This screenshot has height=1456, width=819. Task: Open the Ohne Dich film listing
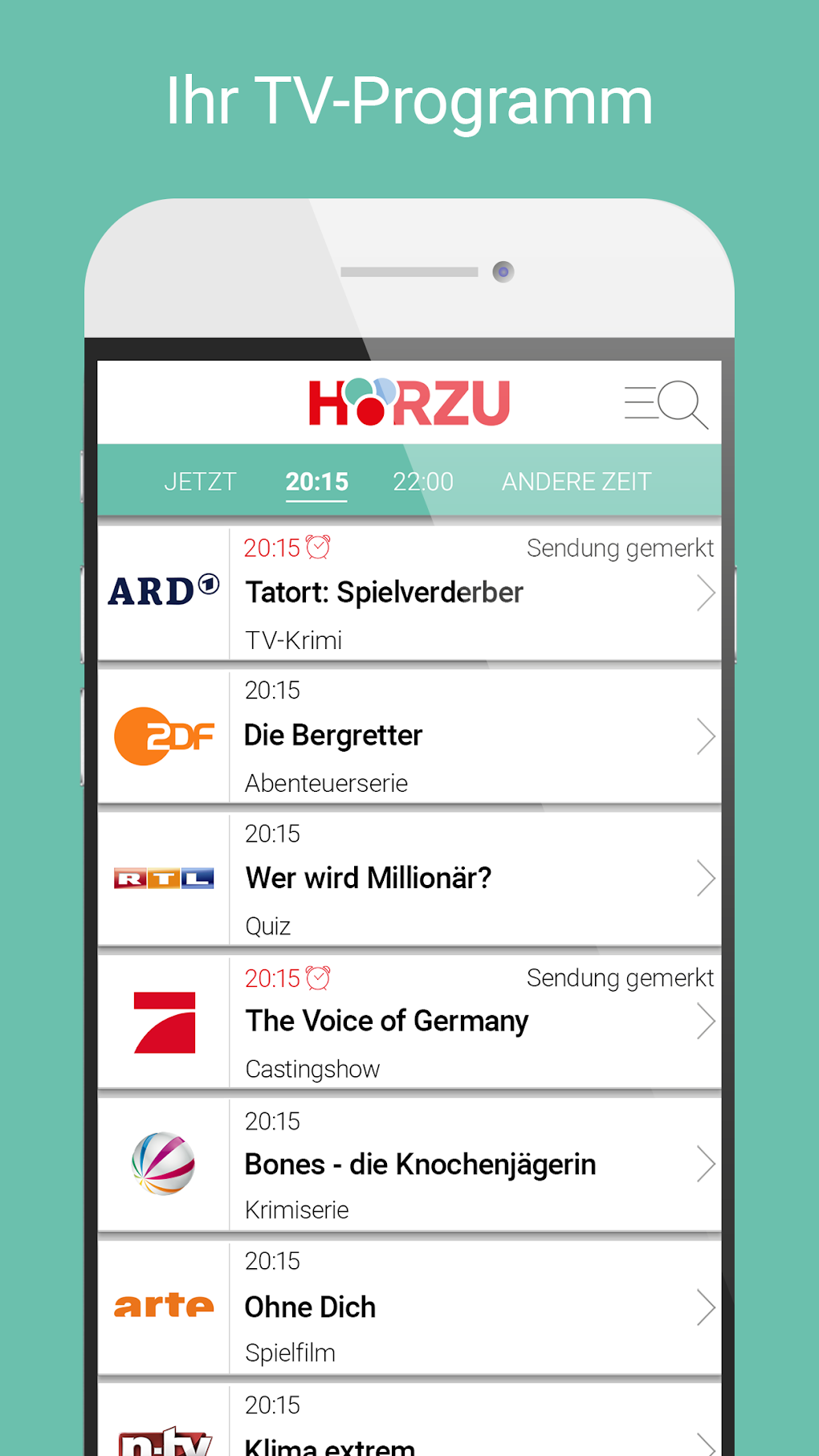point(705,1307)
